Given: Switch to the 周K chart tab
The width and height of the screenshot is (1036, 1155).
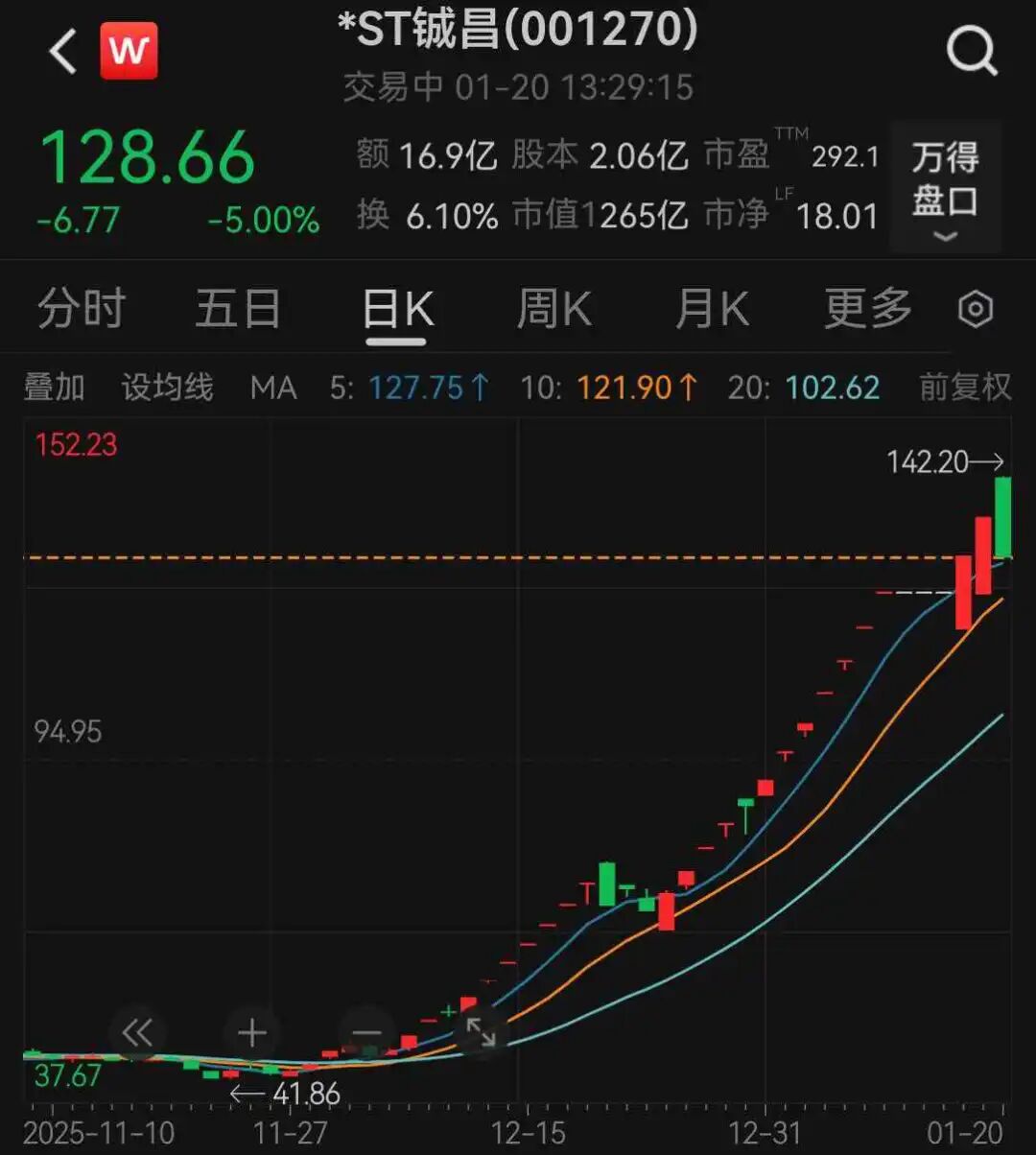Looking at the screenshot, I should (553, 310).
